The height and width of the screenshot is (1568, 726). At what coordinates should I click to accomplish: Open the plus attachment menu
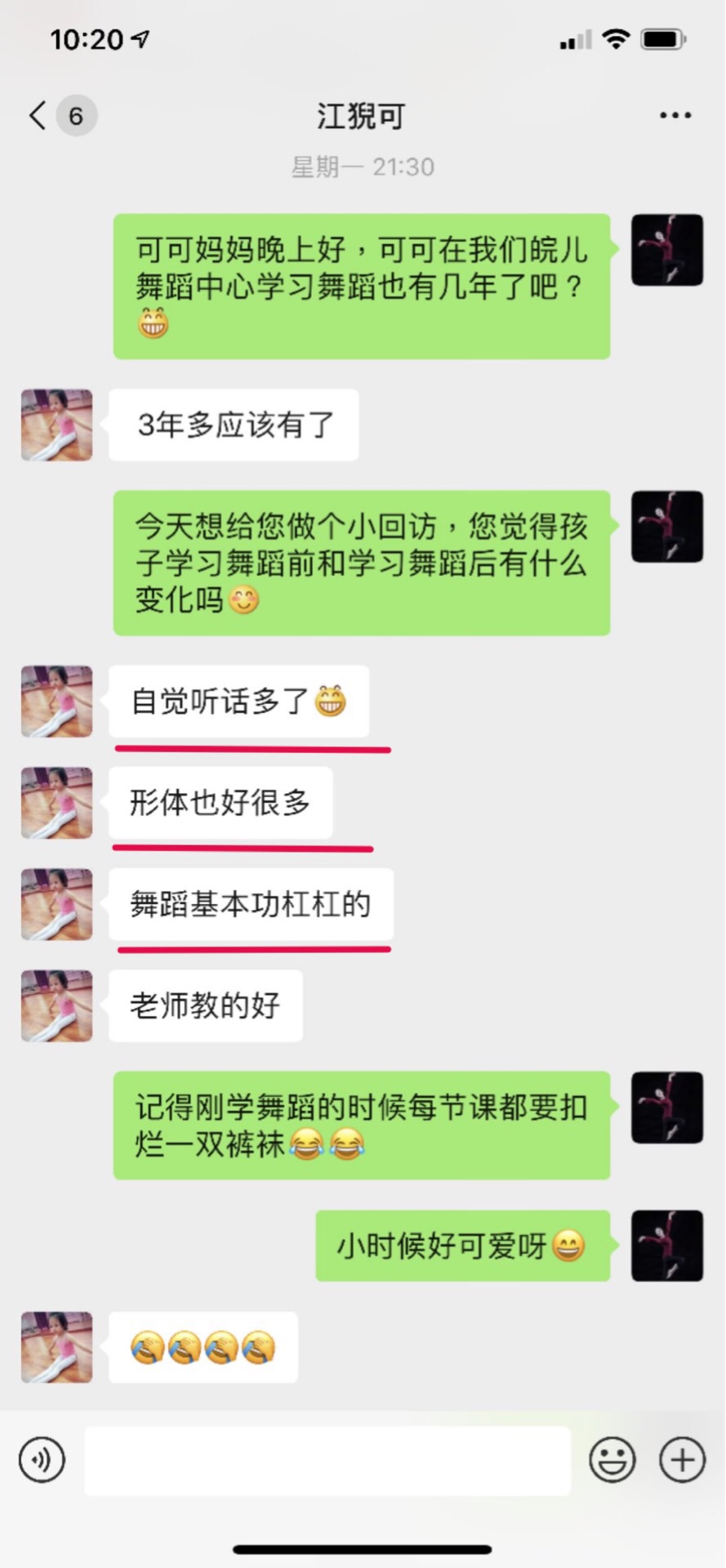[682, 1459]
